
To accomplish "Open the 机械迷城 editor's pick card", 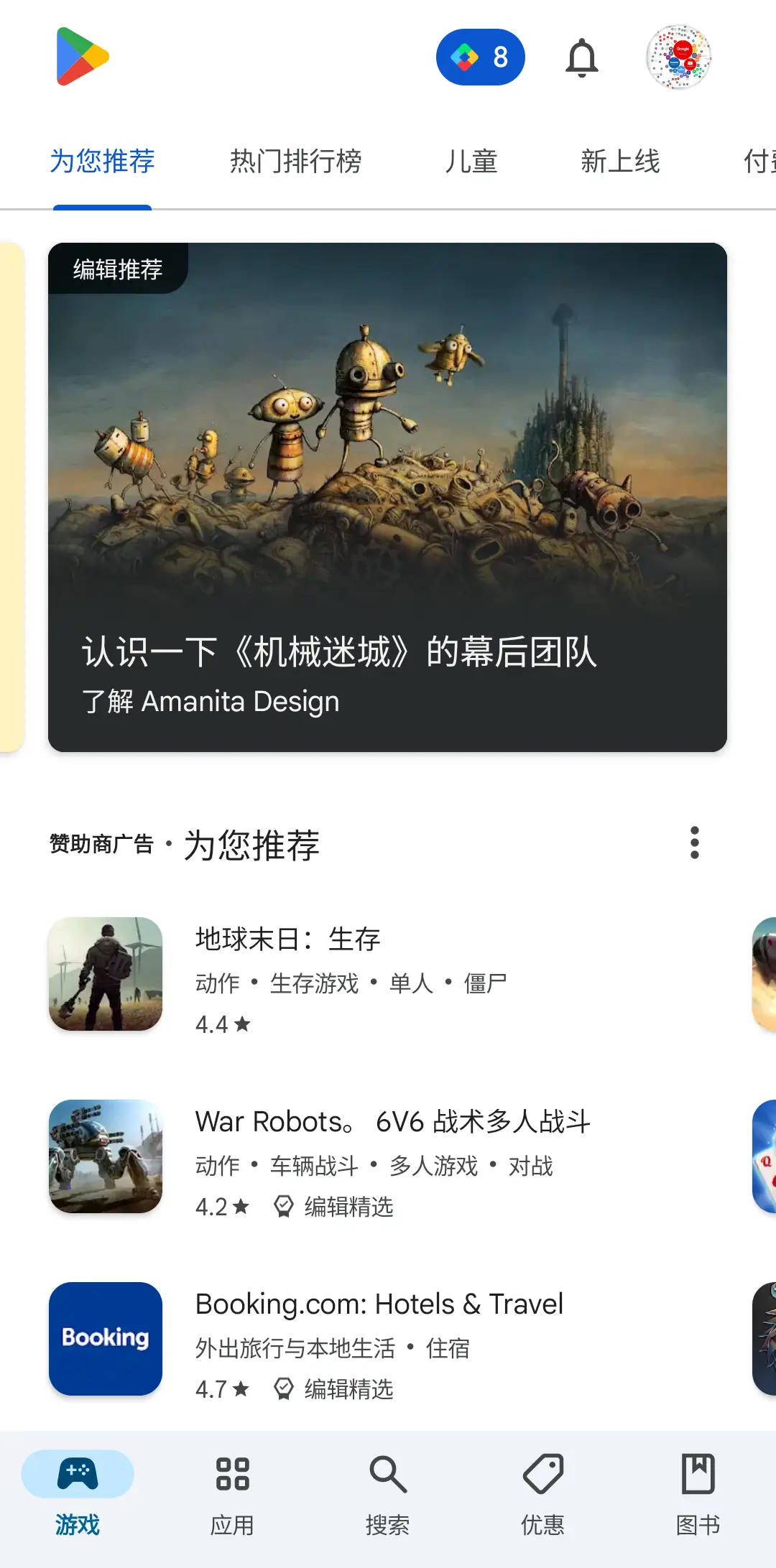I will (387, 497).
